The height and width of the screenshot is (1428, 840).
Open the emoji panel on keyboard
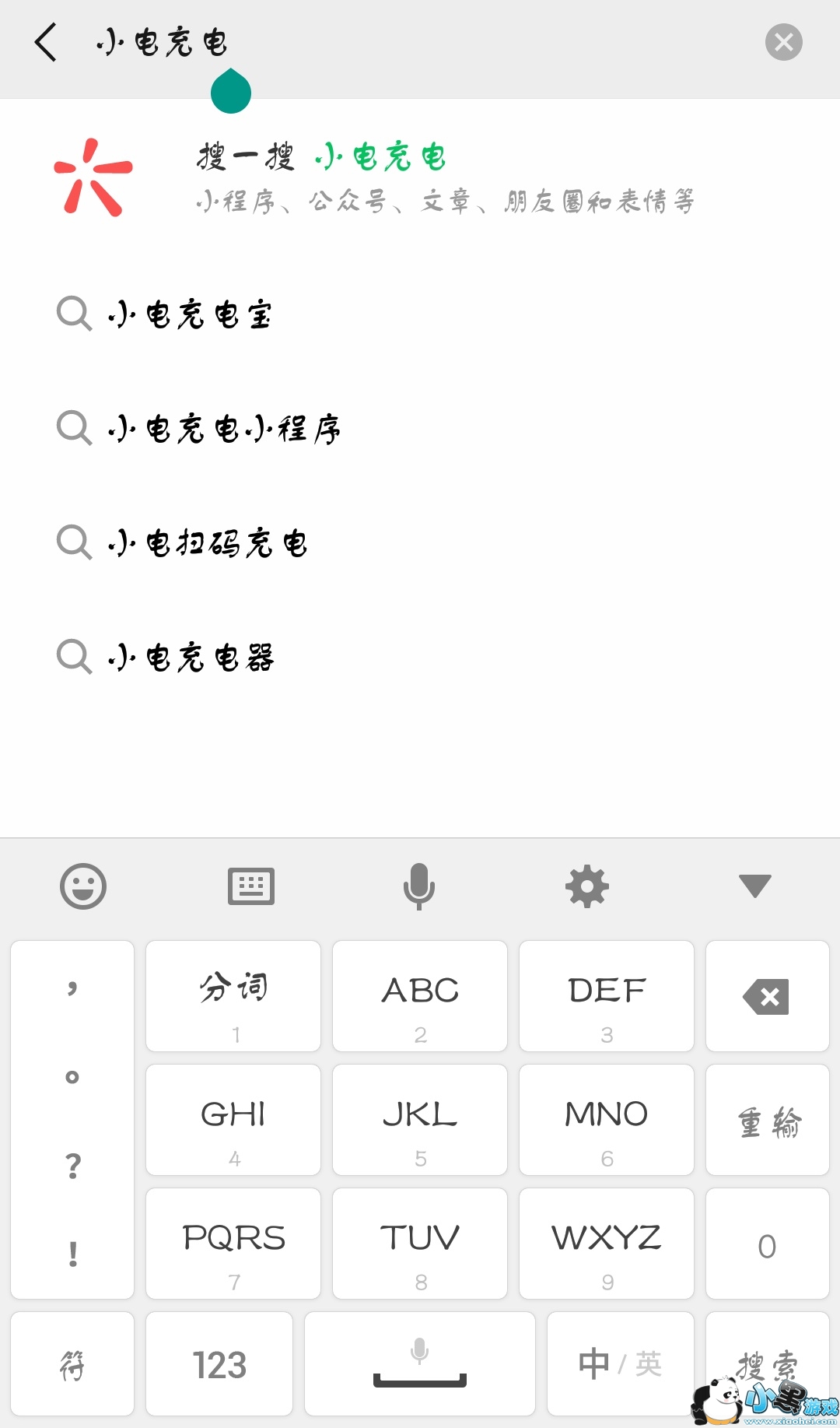pos(83,886)
